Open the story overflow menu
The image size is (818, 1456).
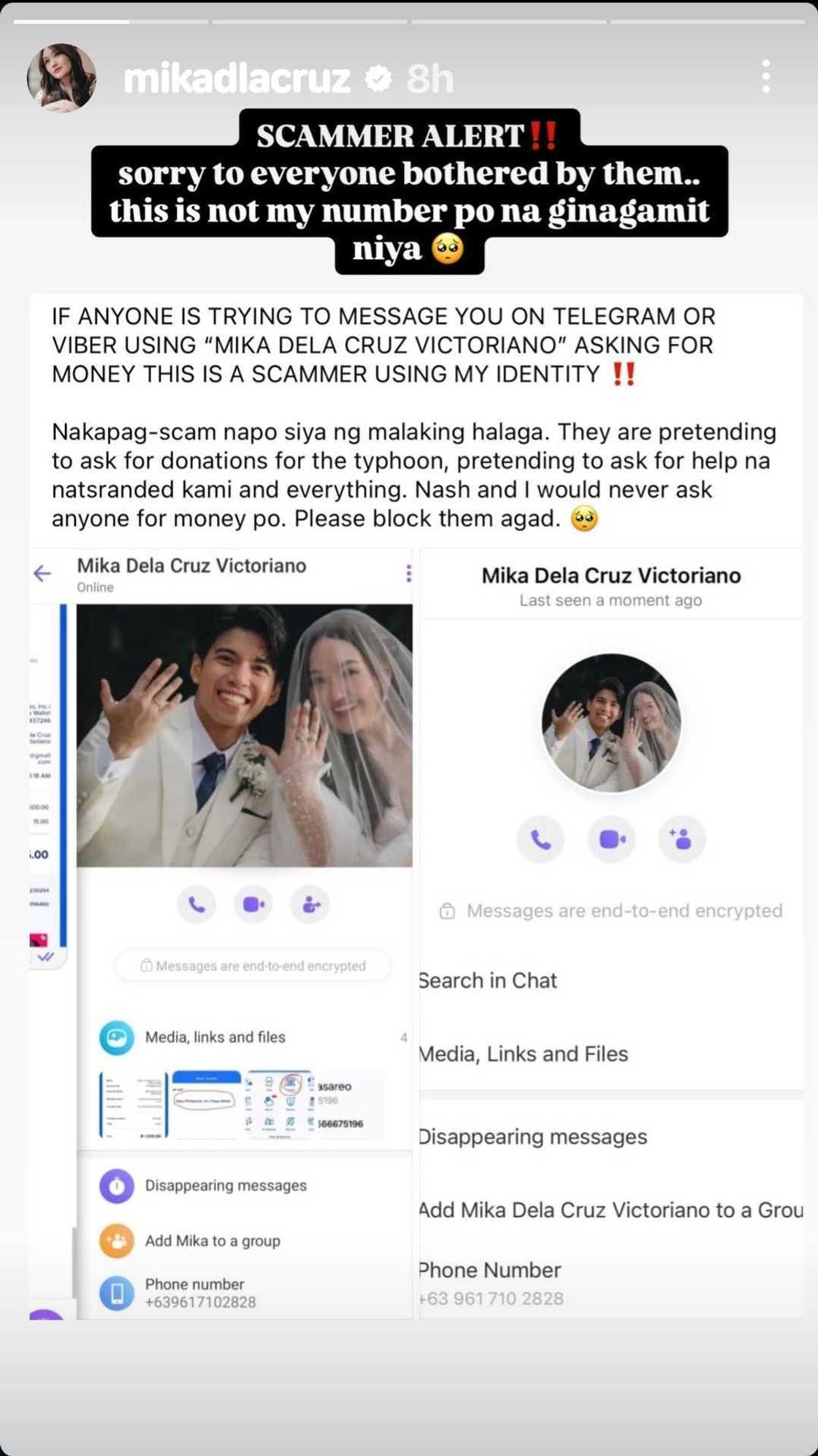[765, 77]
